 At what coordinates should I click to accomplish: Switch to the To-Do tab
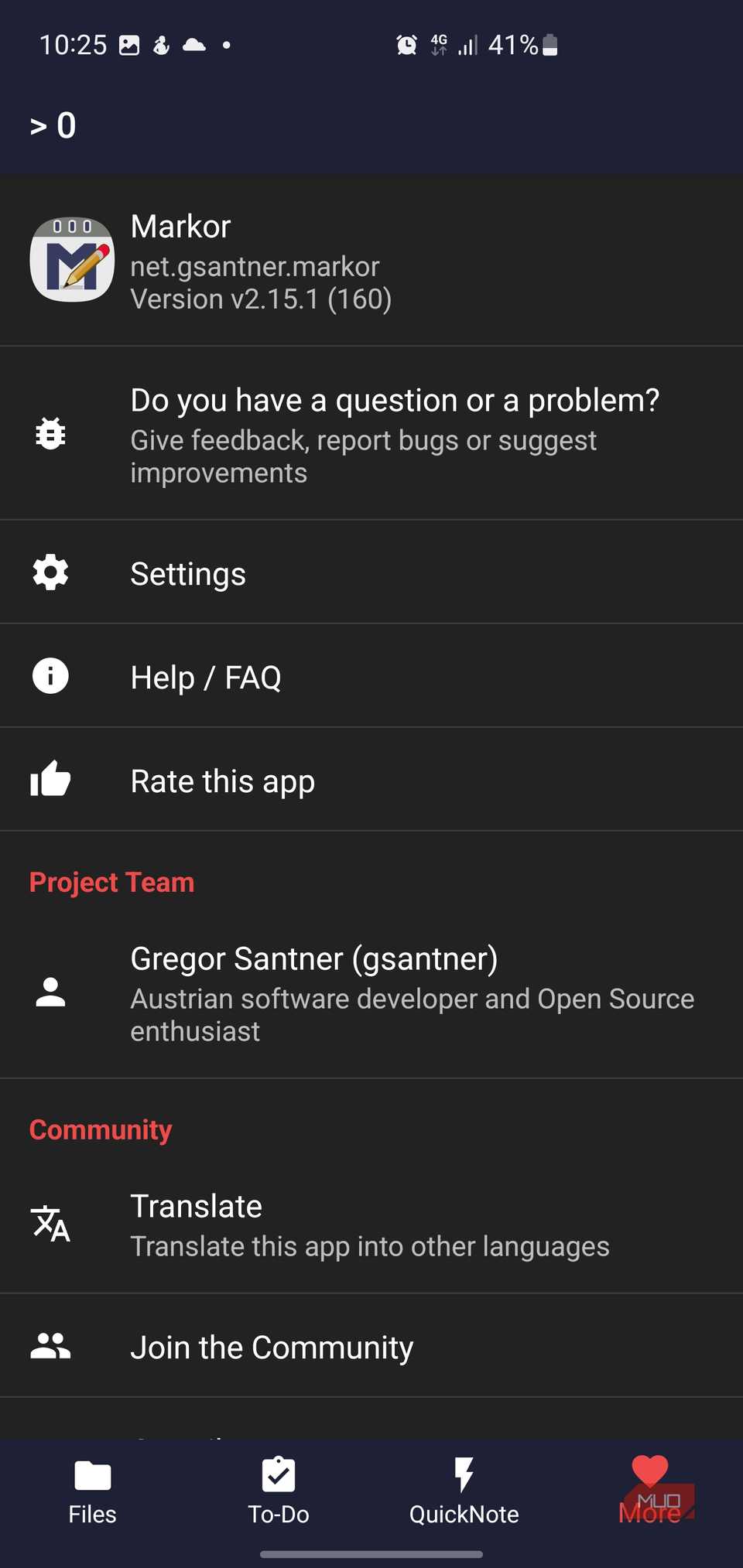279,1492
